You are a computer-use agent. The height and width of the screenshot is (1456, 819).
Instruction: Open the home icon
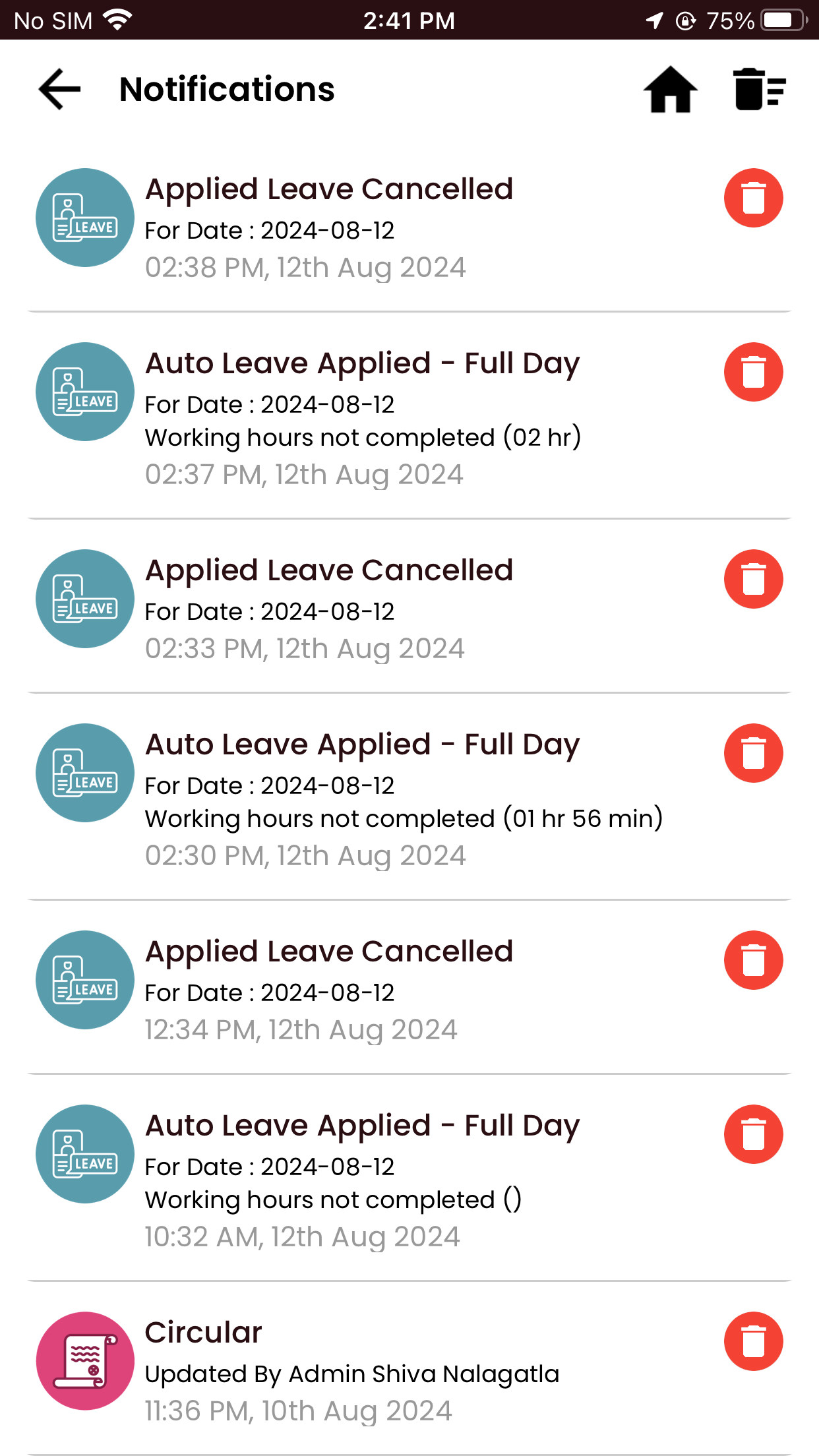tap(670, 90)
